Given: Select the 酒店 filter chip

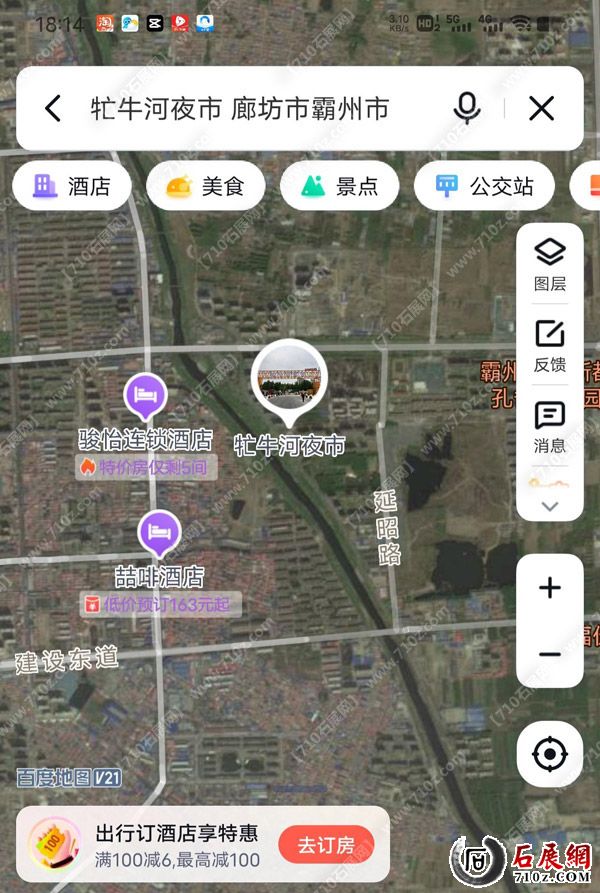Looking at the screenshot, I should click(x=72, y=186).
